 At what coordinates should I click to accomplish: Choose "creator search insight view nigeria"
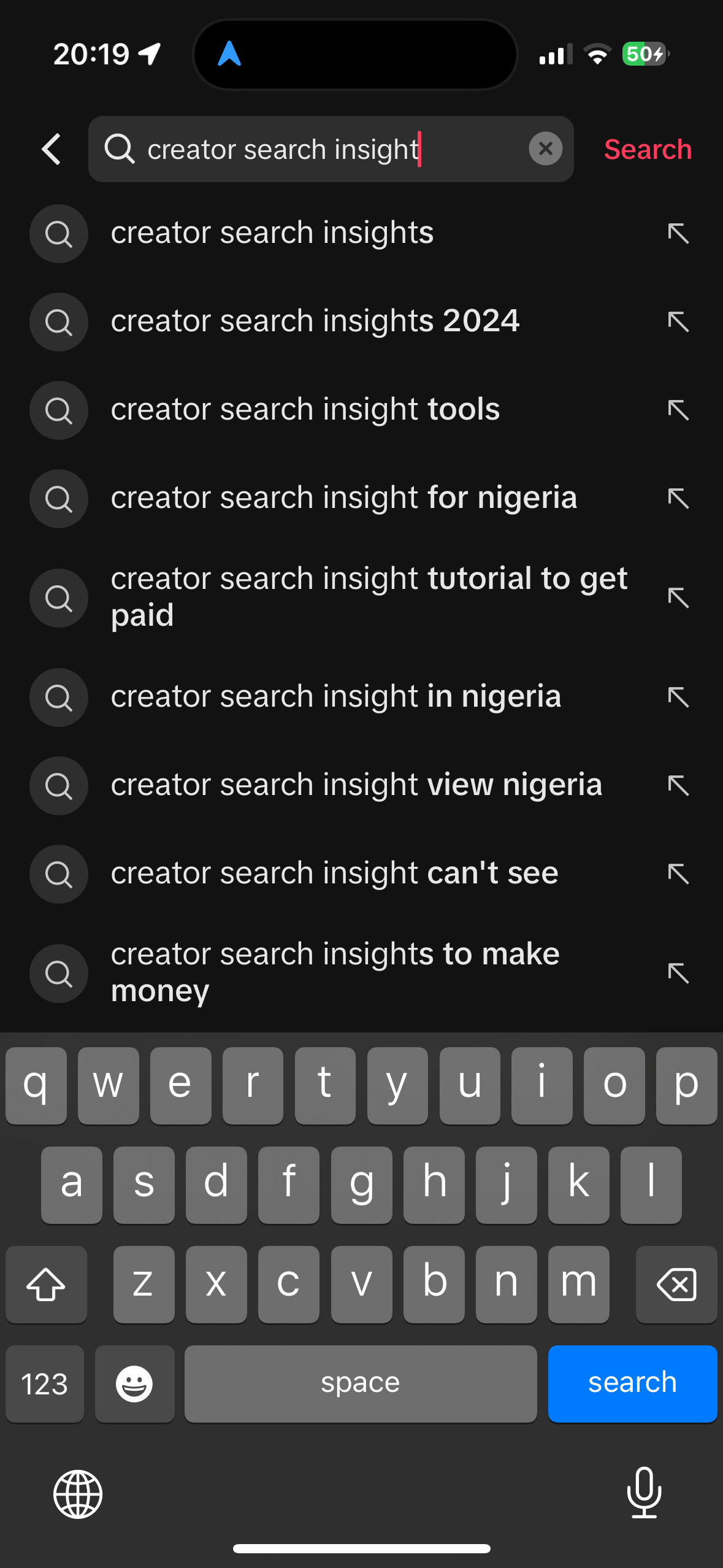pos(356,785)
